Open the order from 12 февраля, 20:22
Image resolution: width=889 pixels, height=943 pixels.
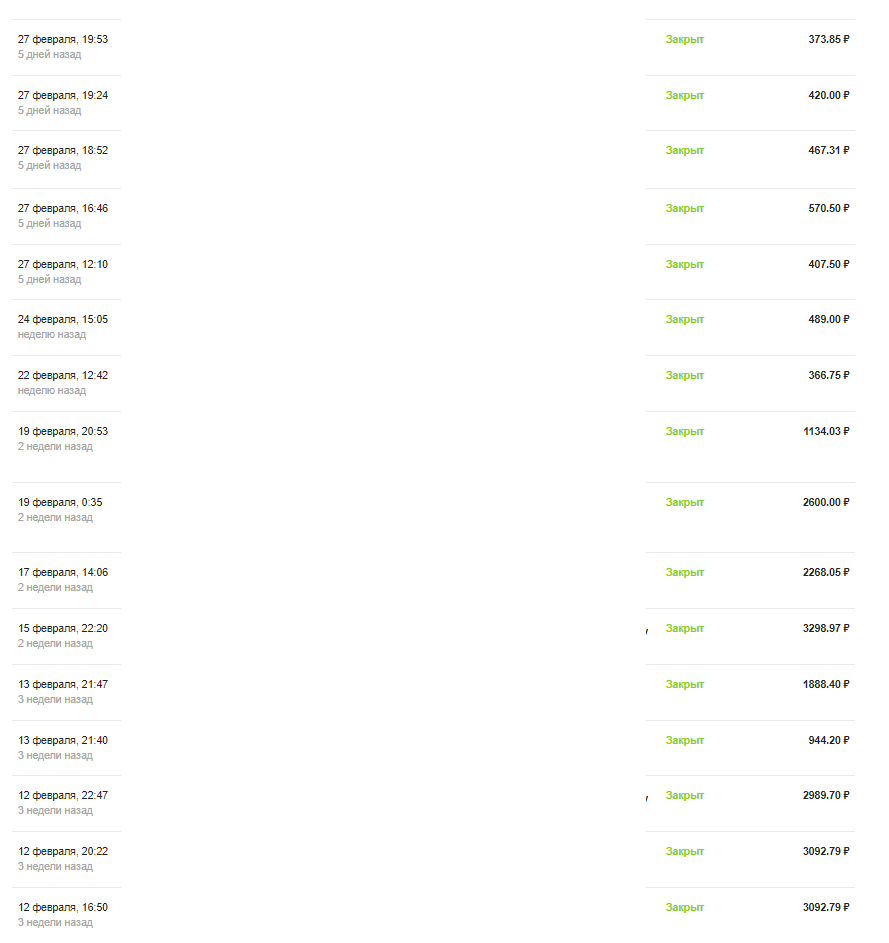[62, 852]
